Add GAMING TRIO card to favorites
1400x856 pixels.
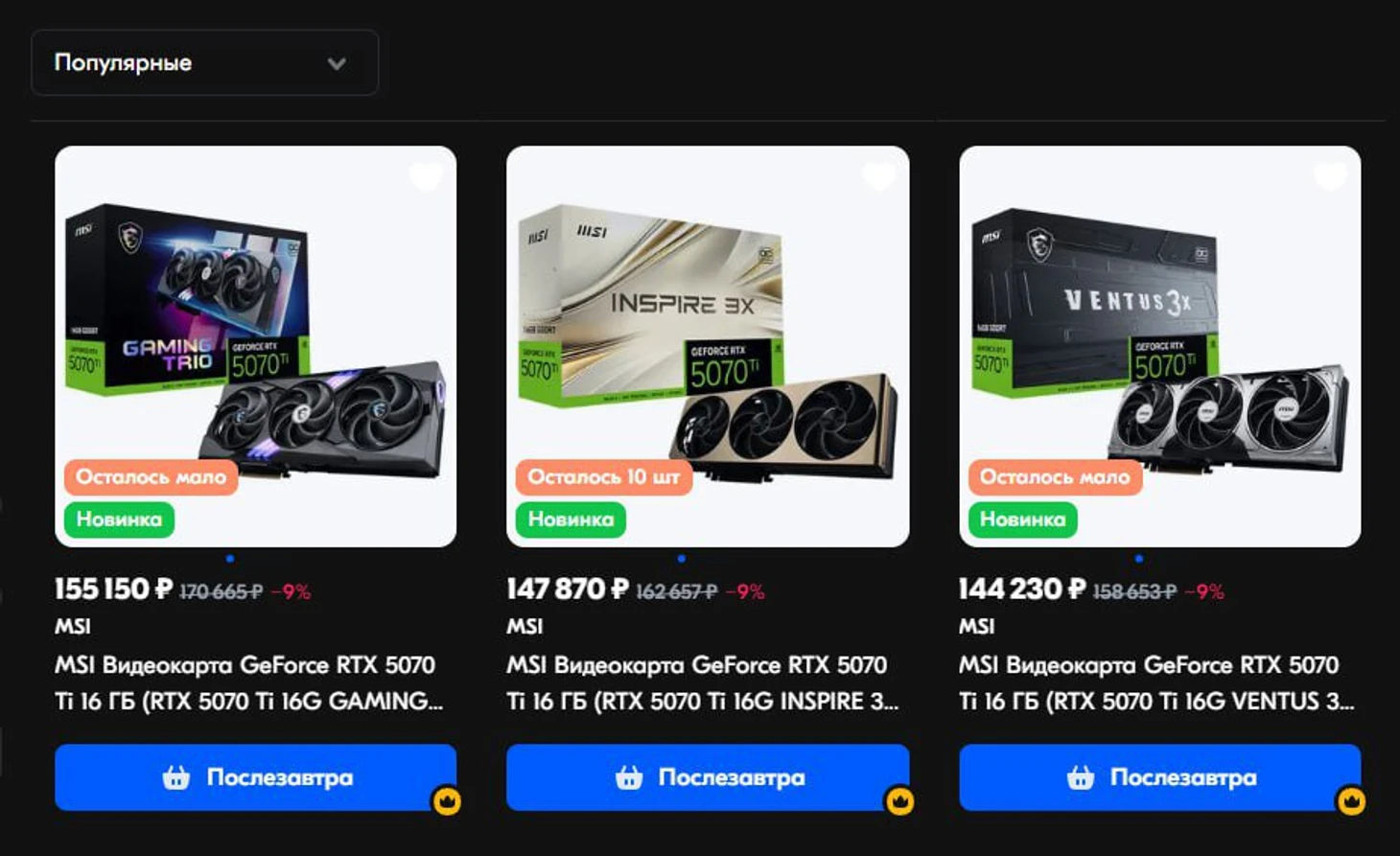(425, 176)
